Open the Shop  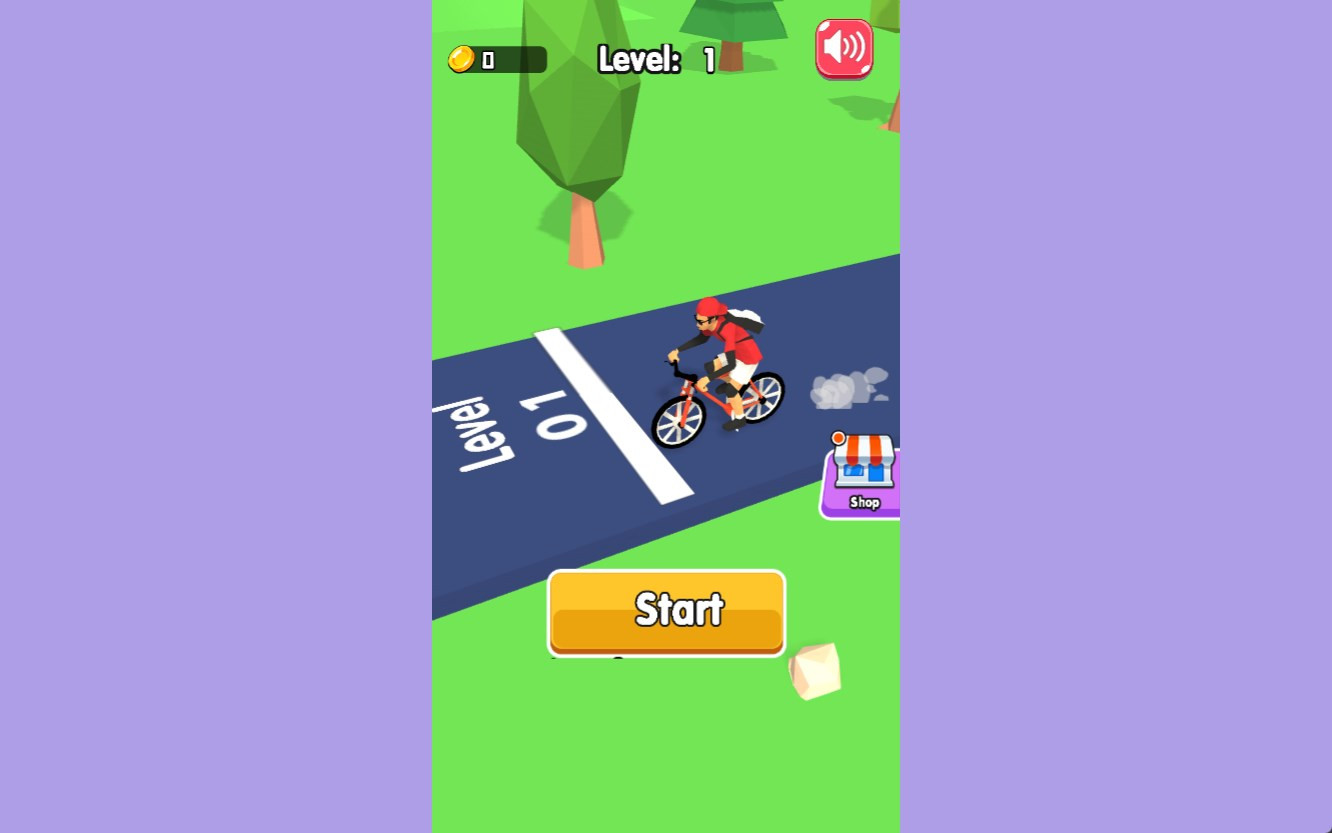(x=863, y=477)
